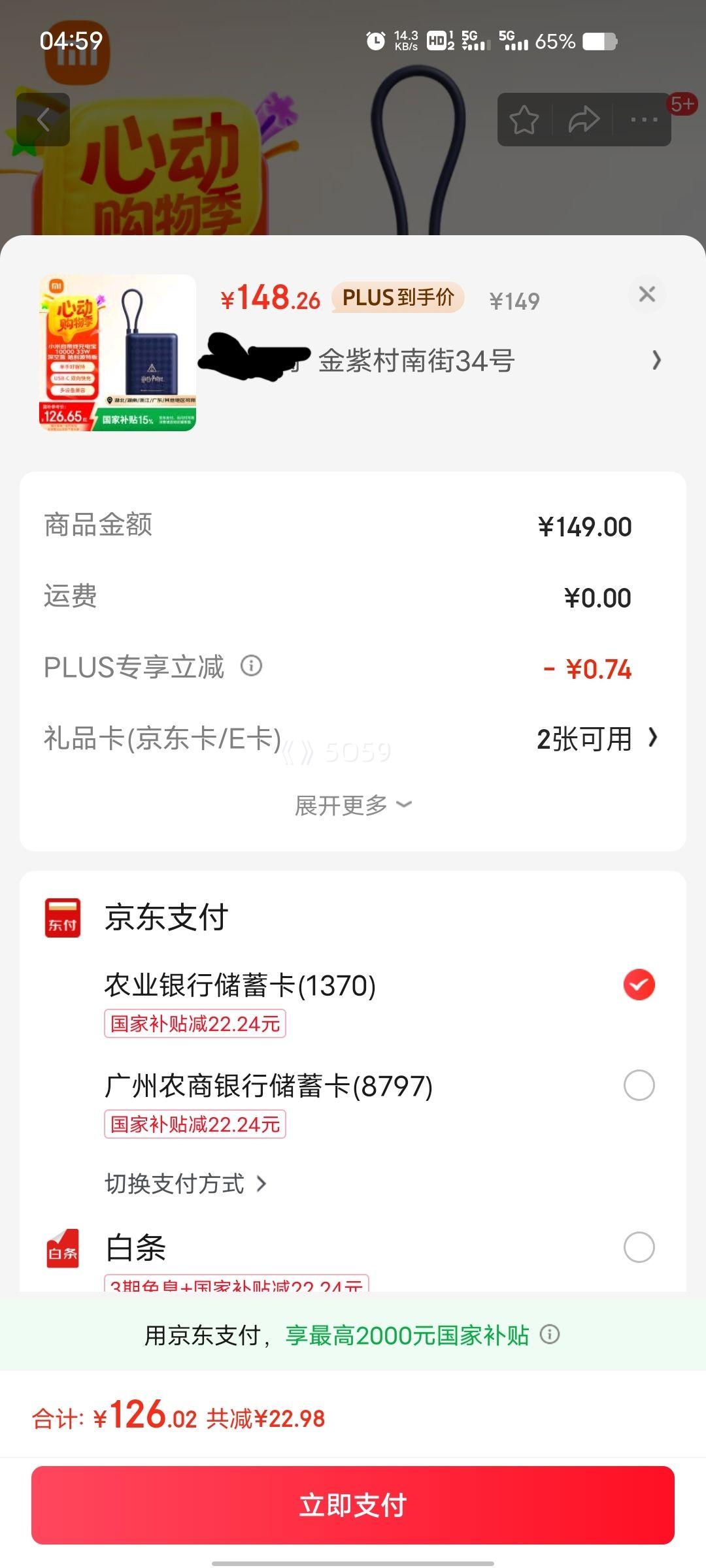This screenshot has height=1568, width=706.
Task: Show PLUS专享立减 info
Action: click(252, 666)
